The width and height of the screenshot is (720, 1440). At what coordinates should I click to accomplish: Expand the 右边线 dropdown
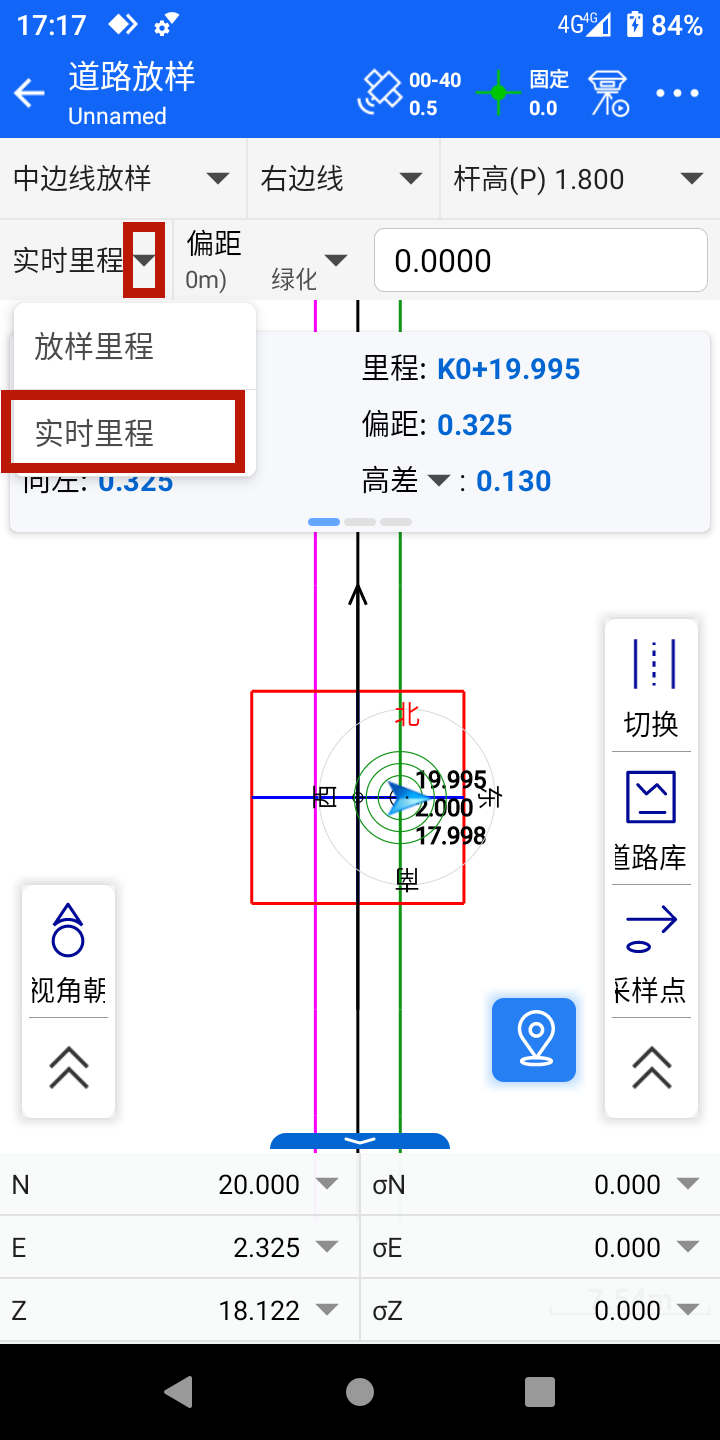click(342, 179)
